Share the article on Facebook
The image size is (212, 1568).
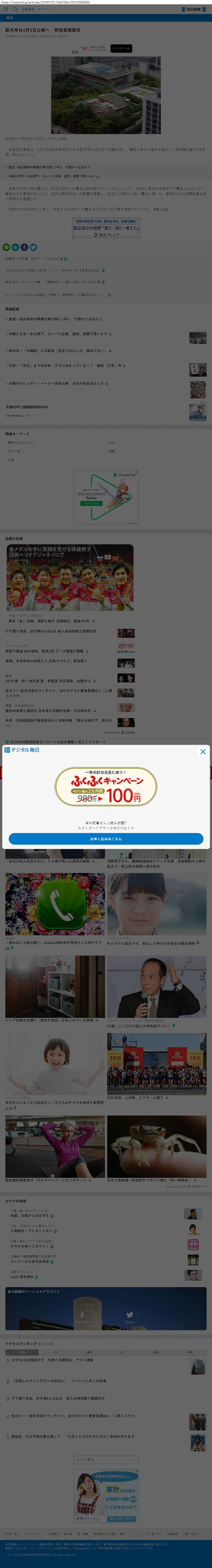point(24,247)
